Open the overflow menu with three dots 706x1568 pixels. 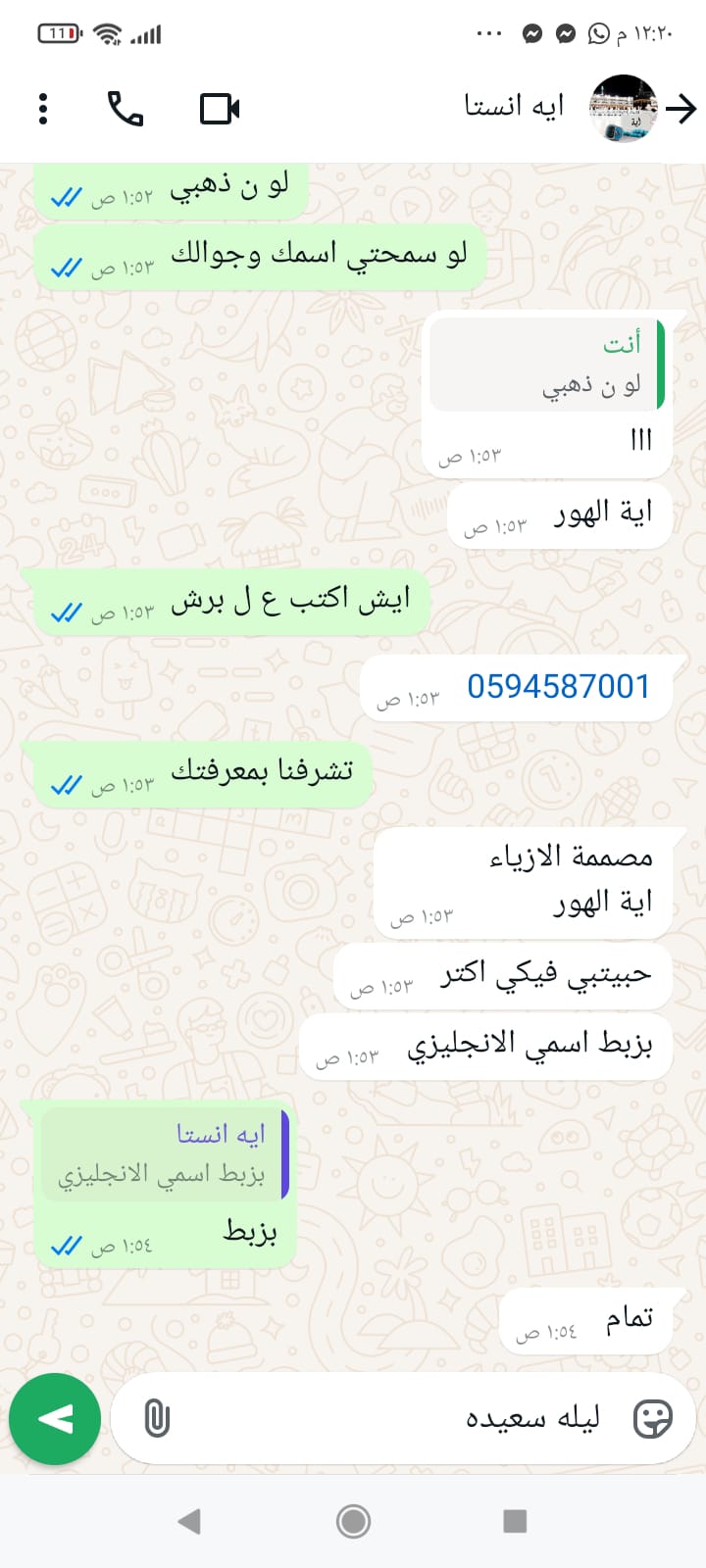click(x=43, y=109)
